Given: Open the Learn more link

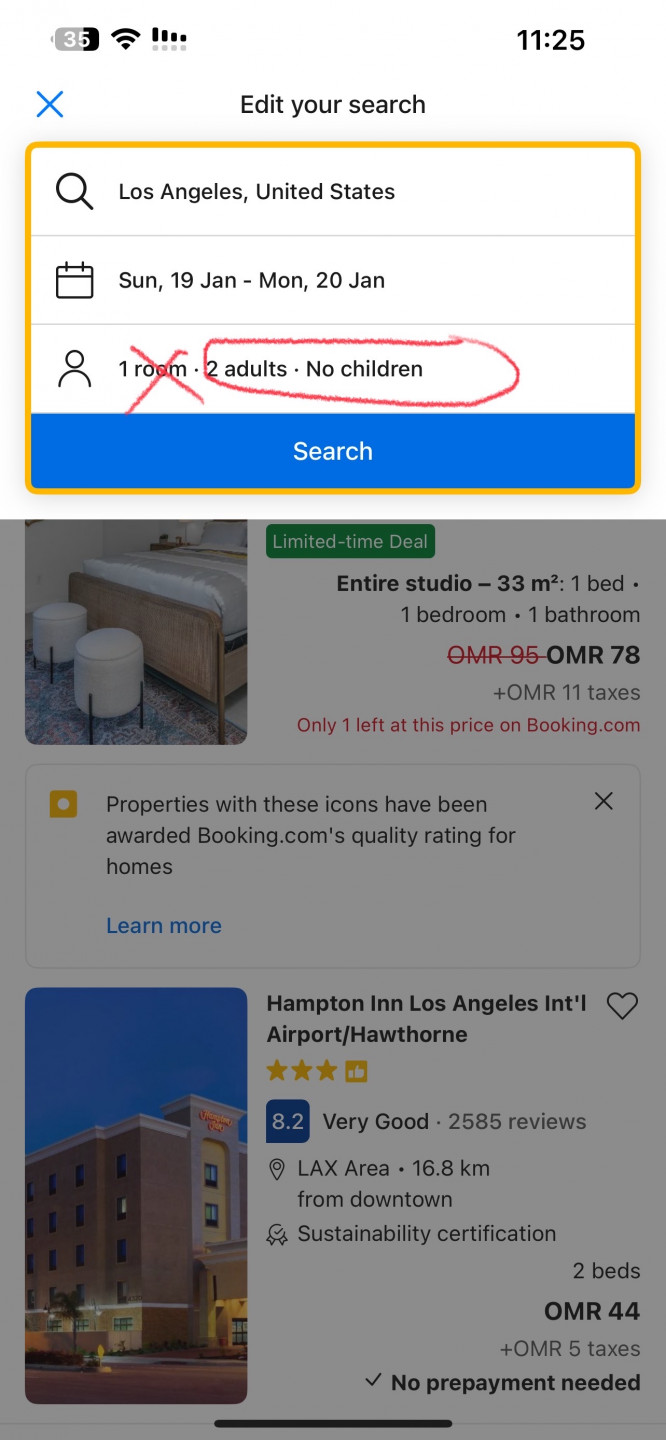Looking at the screenshot, I should (x=164, y=926).
